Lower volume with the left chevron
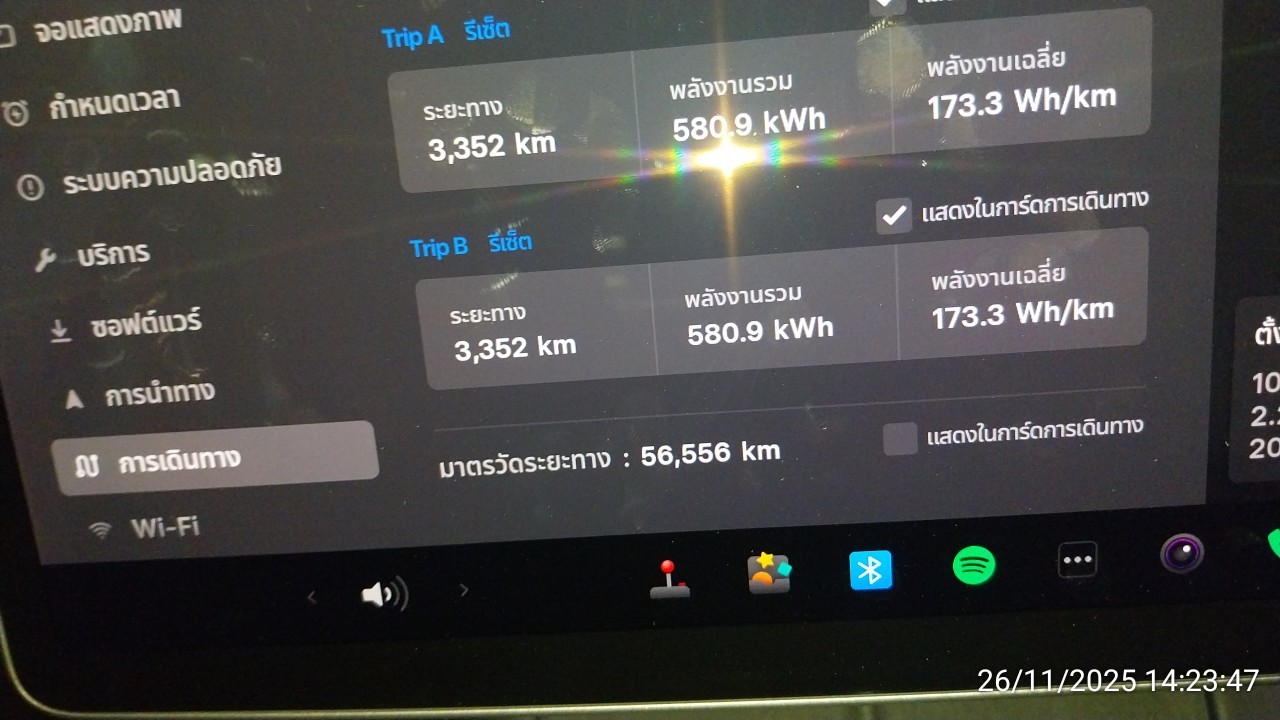The width and height of the screenshot is (1280, 720). (x=312, y=597)
